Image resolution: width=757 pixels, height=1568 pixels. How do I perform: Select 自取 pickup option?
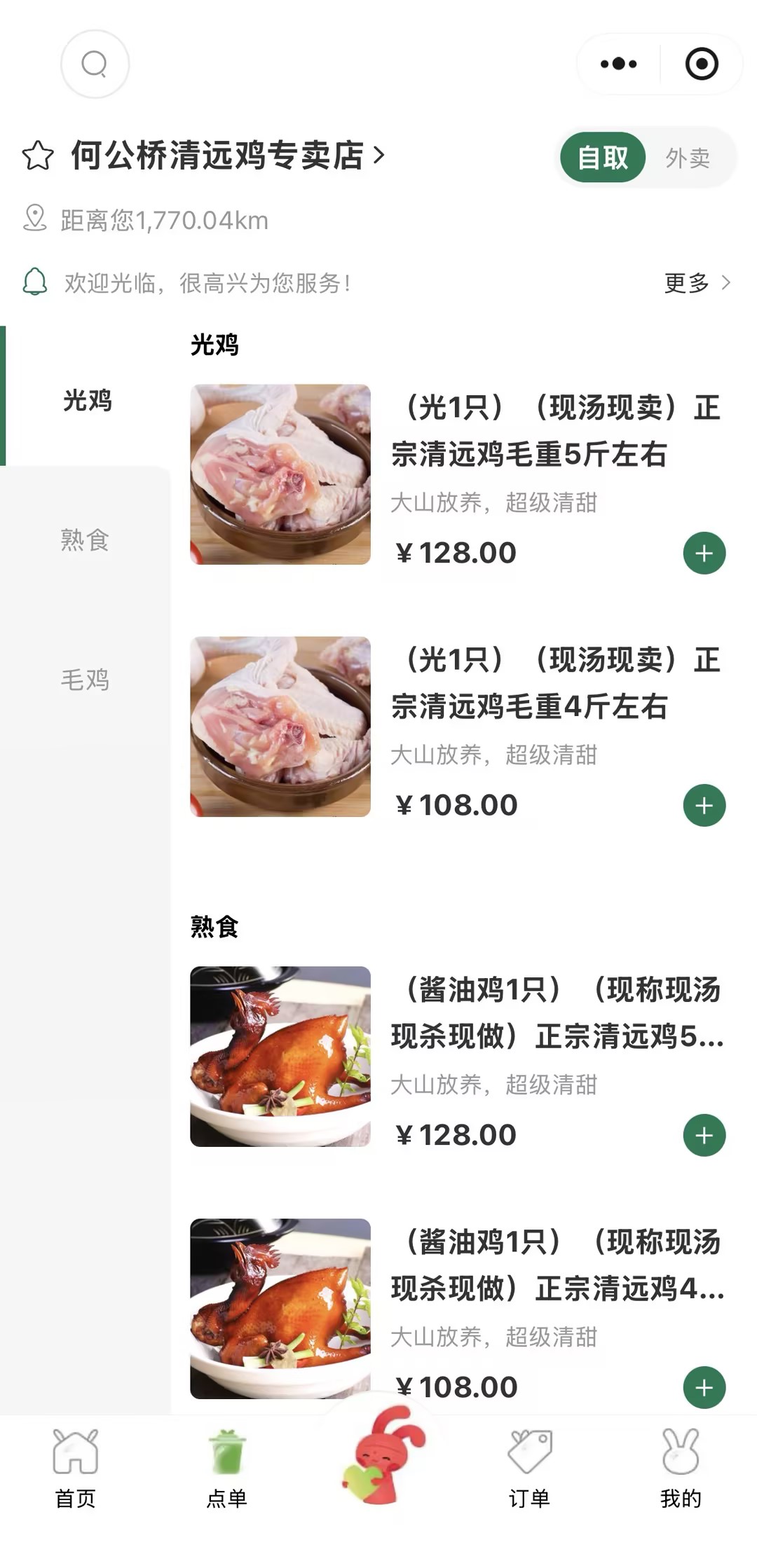[x=603, y=158]
